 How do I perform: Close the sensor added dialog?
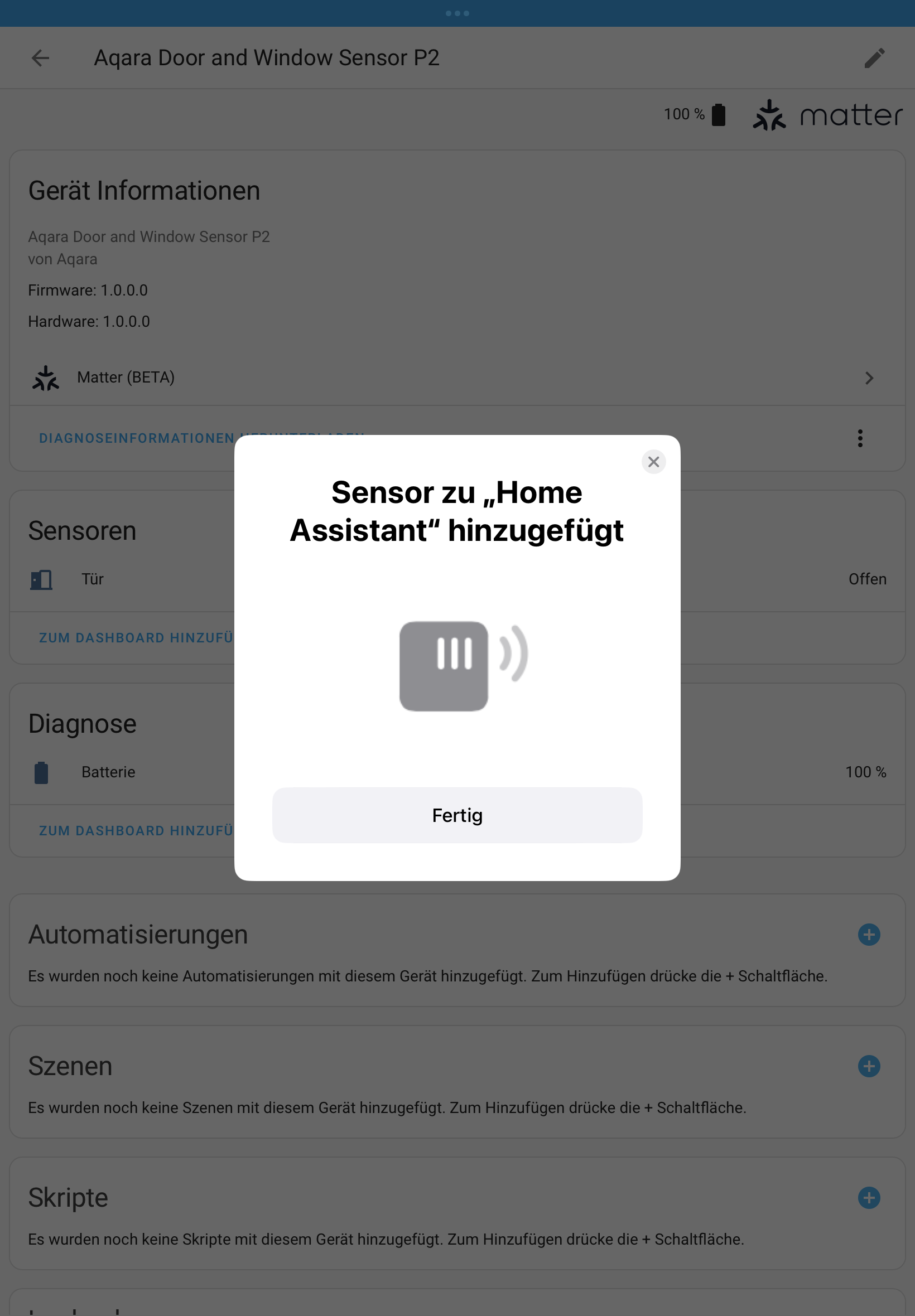pyautogui.click(x=653, y=462)
